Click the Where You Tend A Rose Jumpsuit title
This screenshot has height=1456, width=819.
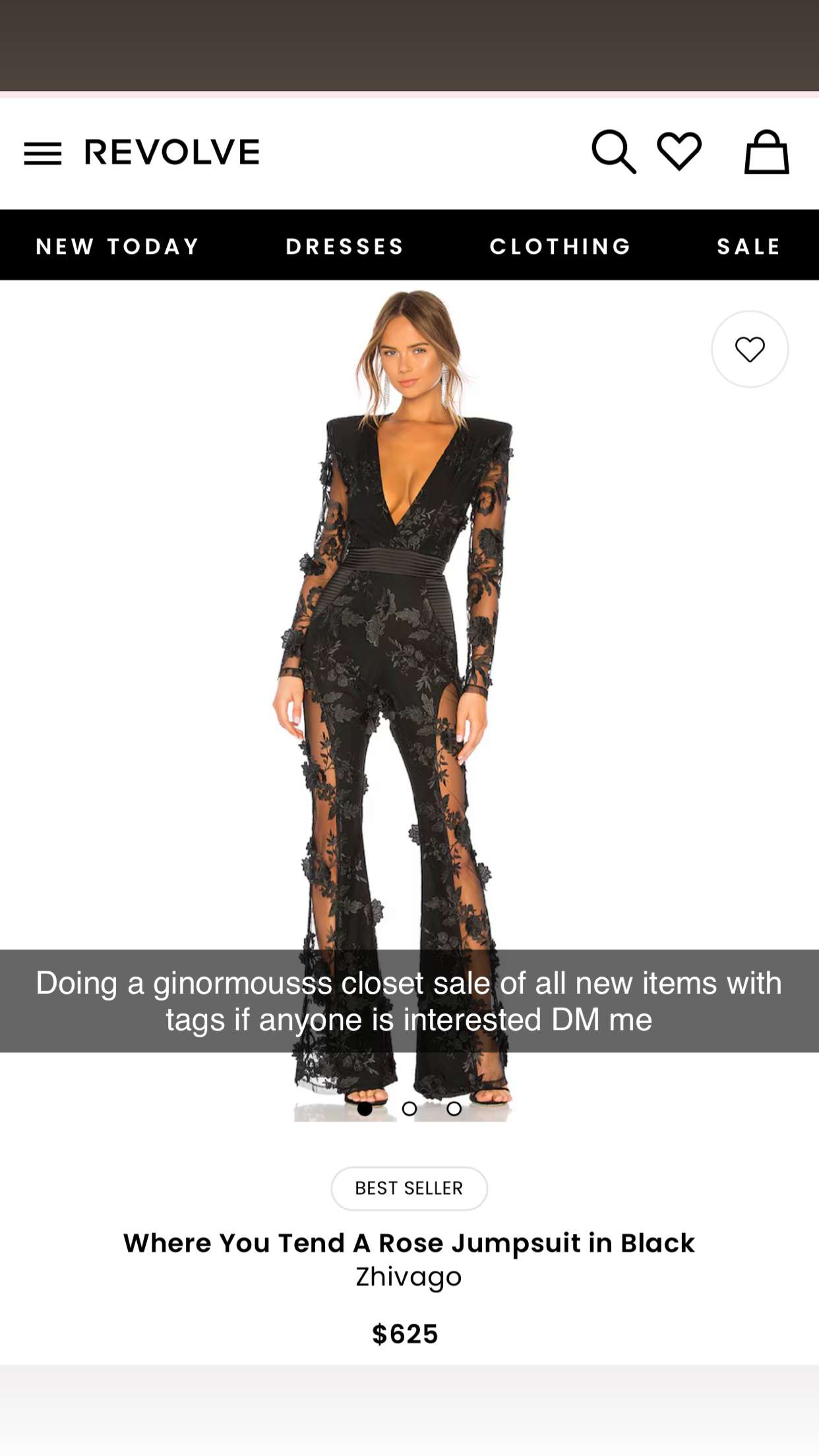(x=409, y=1242)
